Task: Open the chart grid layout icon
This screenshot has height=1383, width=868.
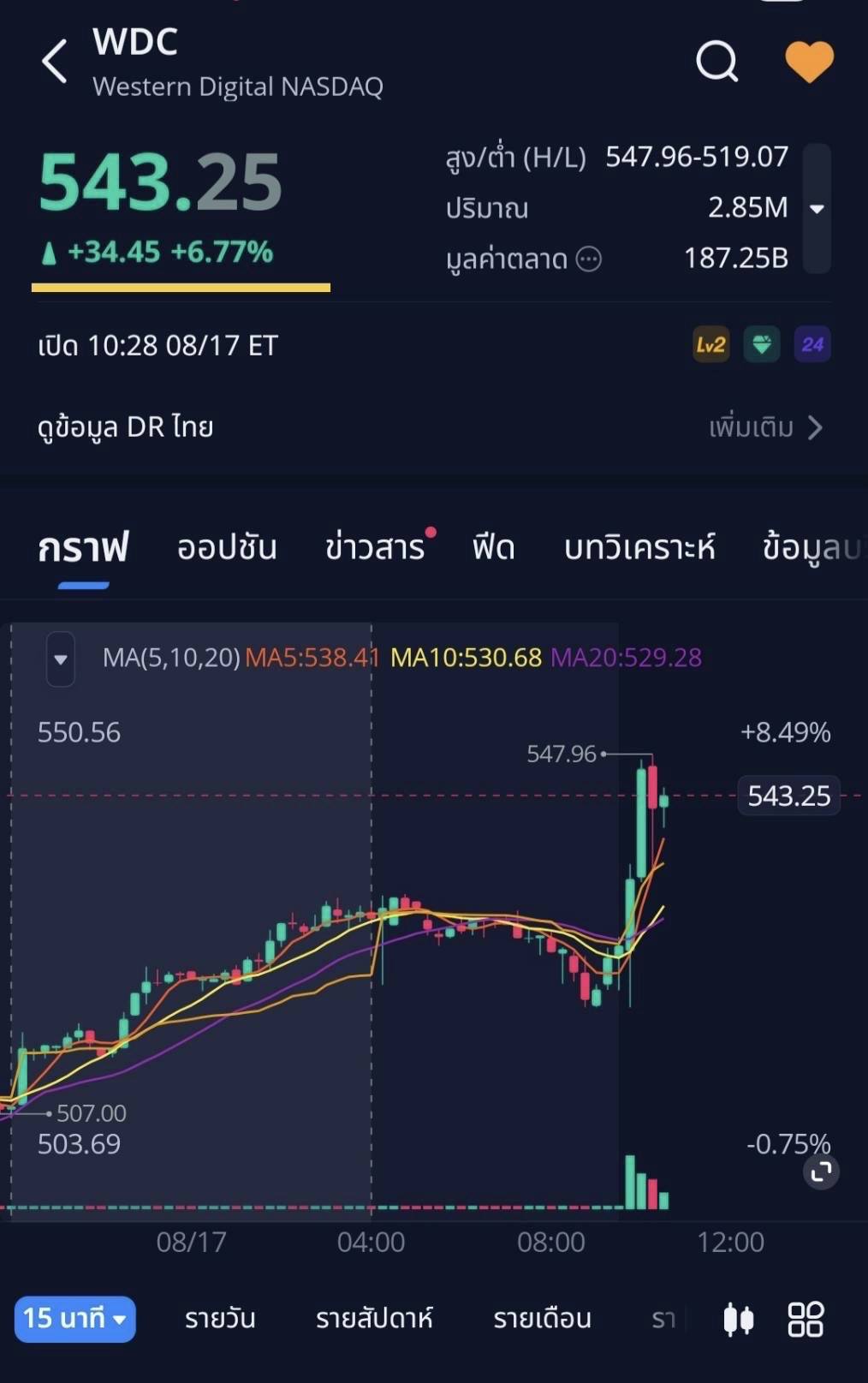Action: click(806, 1320)
